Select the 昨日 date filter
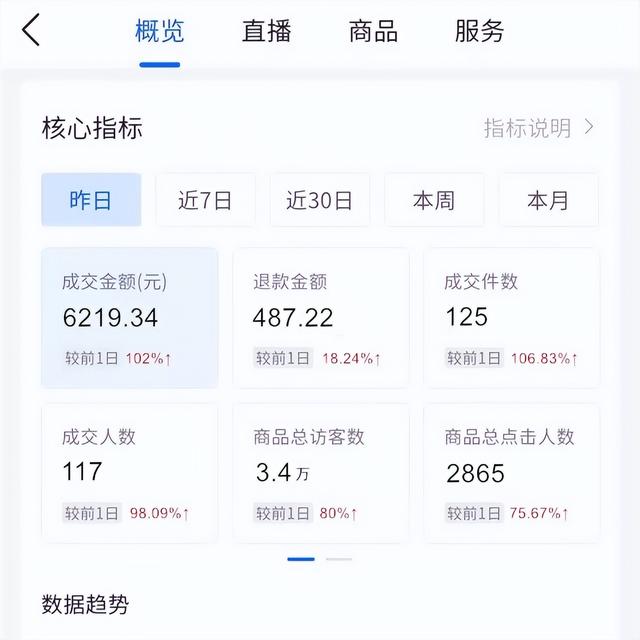The height and width of the screenshot is (640, 640). 91,200
